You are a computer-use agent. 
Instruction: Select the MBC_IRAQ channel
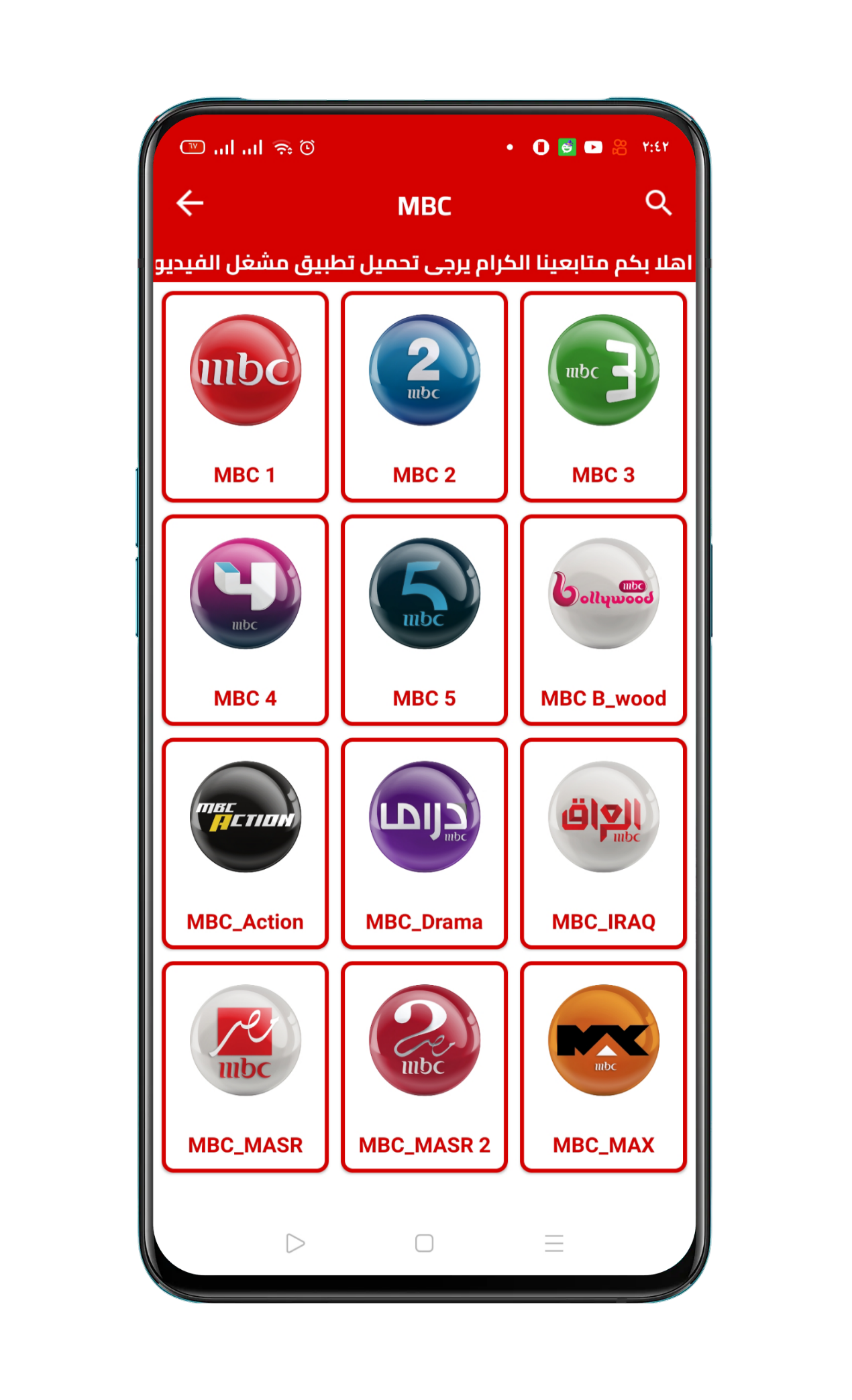[x=603, y=843]
